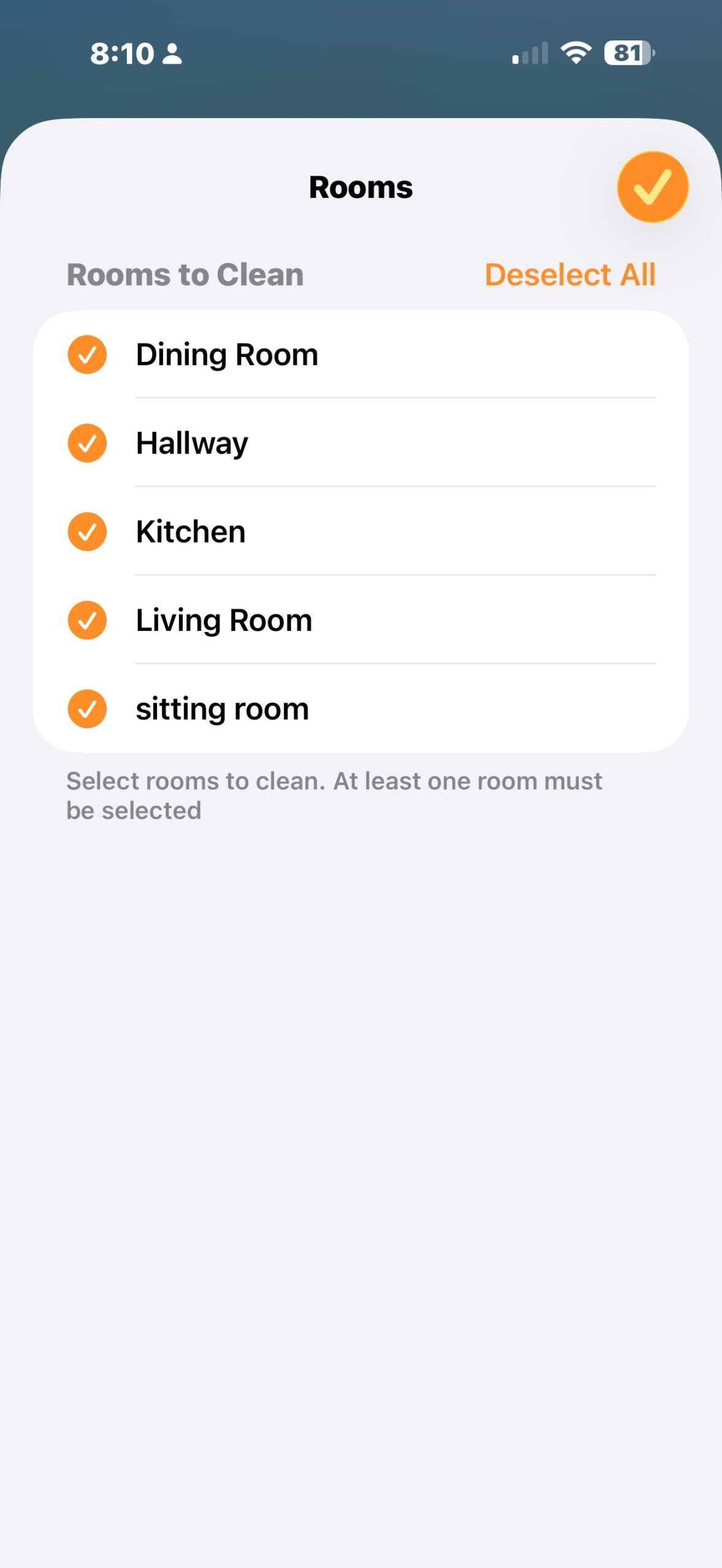Tap Deselect All rooms

[x=570, y=274]
